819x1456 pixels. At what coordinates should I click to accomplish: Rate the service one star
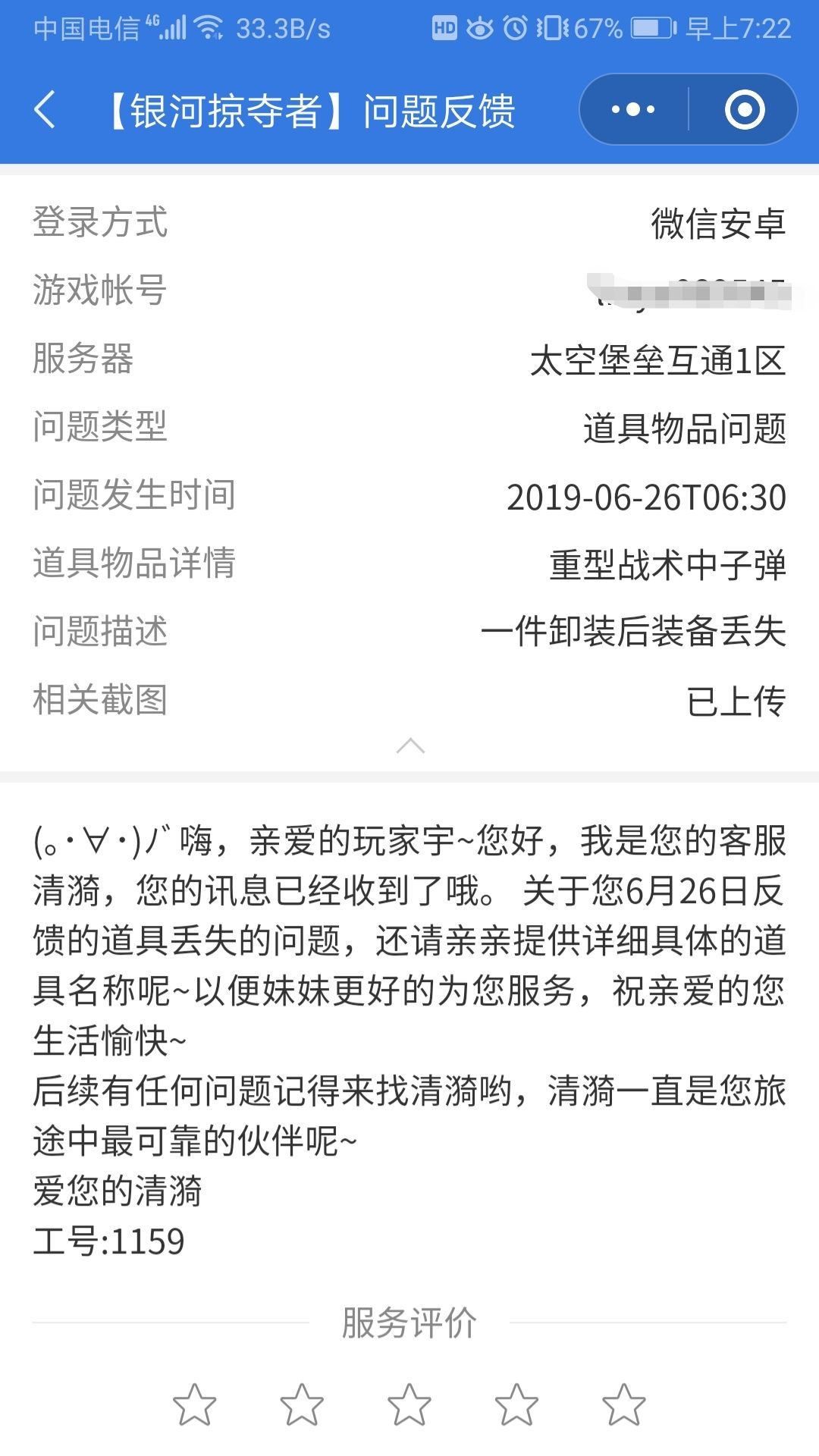[x=195, y=1404]
